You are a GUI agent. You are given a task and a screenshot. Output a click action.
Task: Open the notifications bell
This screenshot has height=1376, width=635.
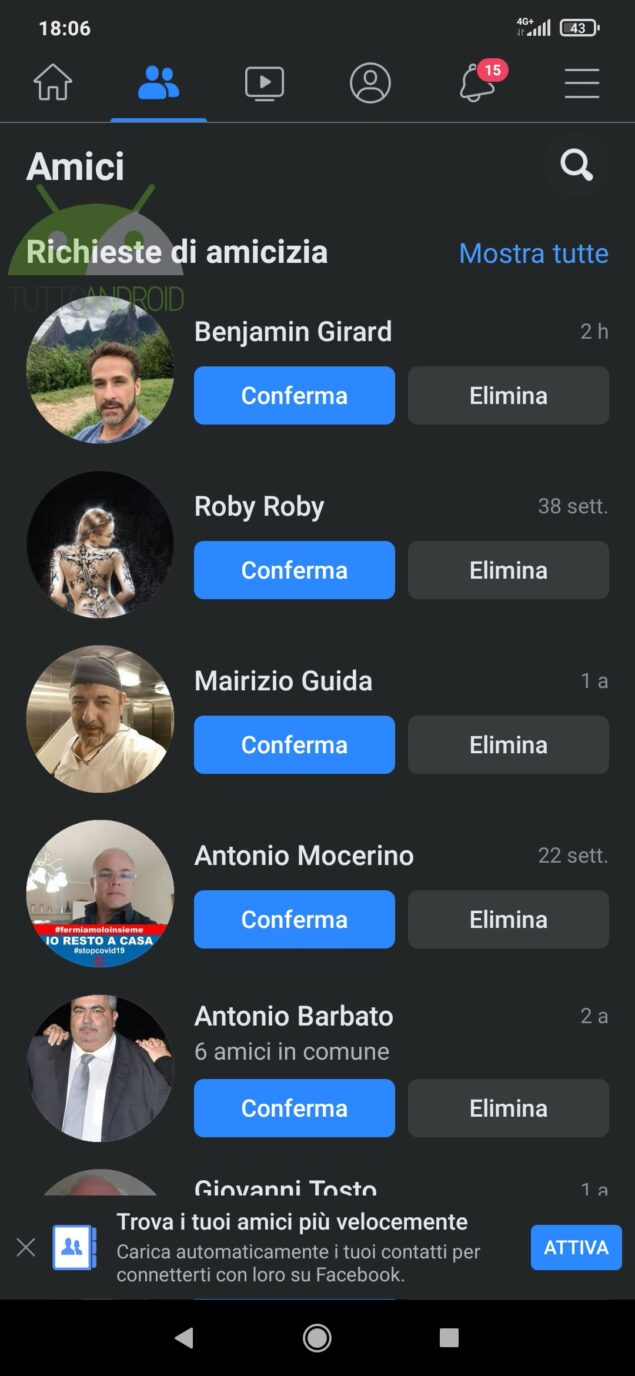[x=478, y=84]
